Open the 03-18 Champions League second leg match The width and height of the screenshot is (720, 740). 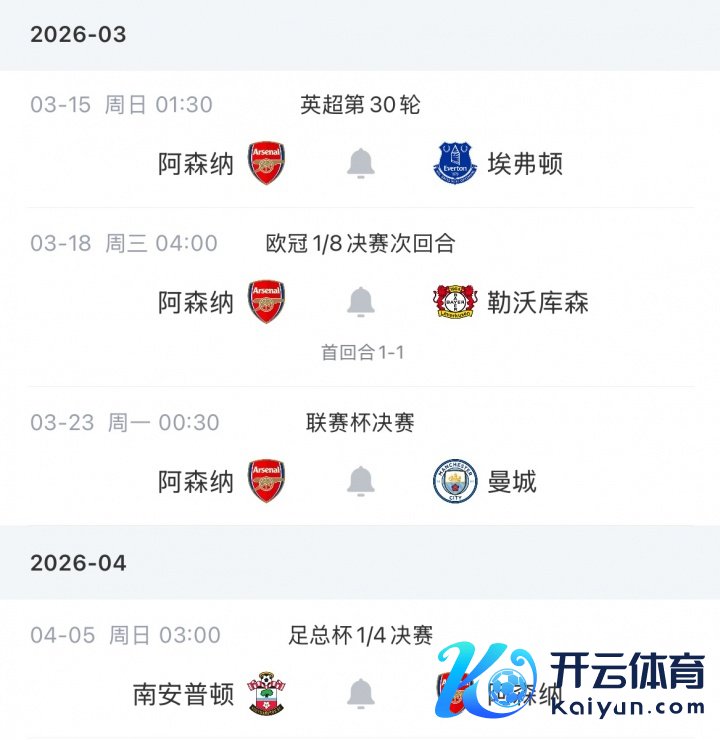pos(360,243)
